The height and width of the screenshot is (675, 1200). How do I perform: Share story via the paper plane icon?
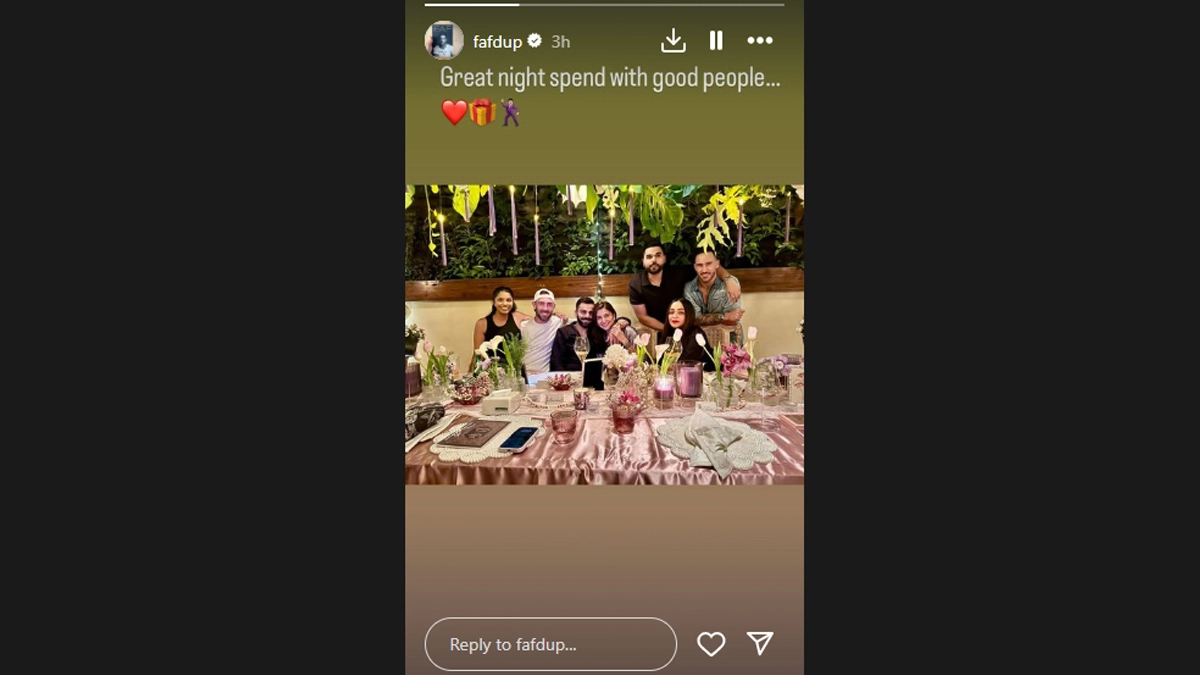click(760, 643)
